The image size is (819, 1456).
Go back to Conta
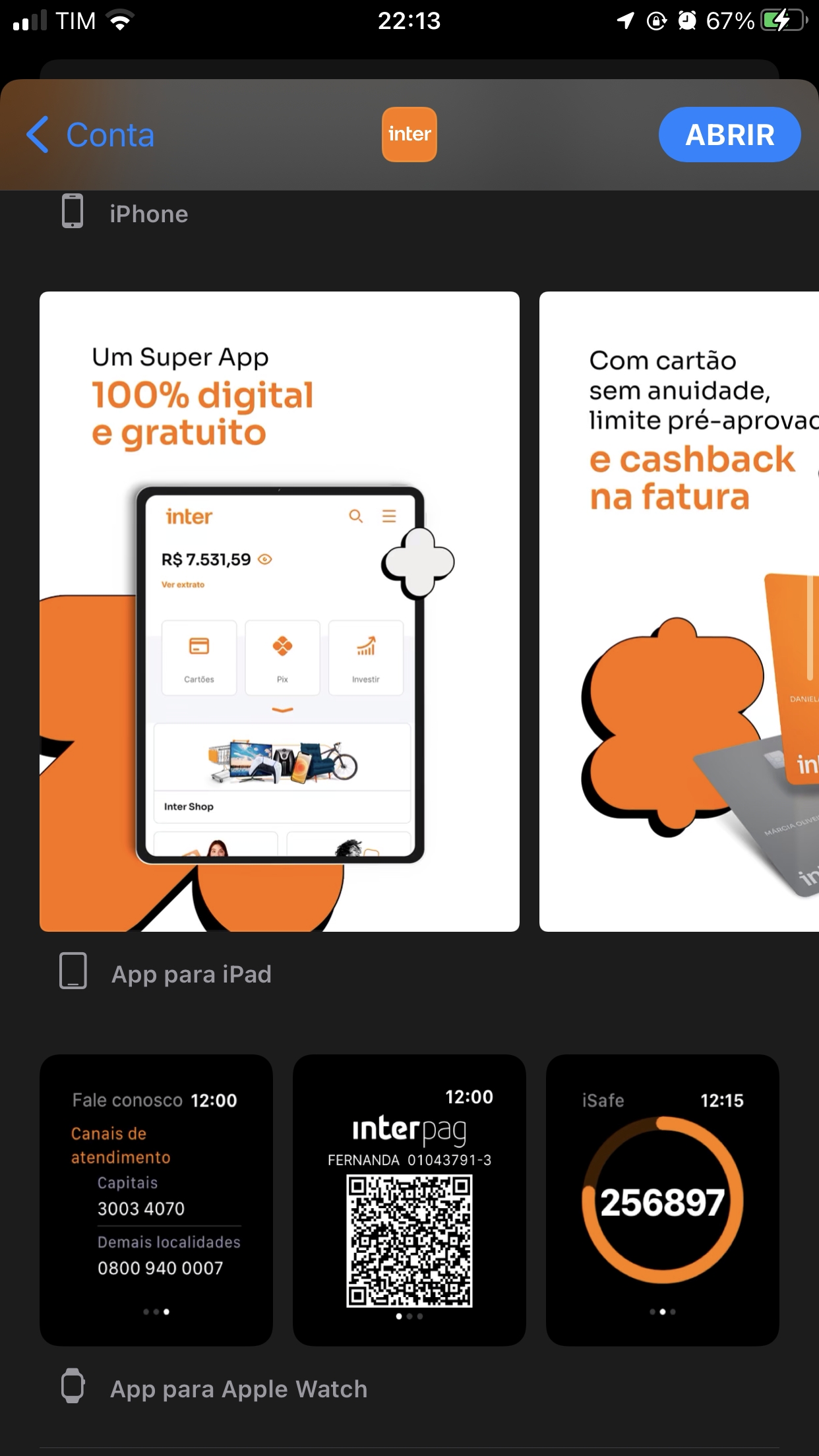90,135
